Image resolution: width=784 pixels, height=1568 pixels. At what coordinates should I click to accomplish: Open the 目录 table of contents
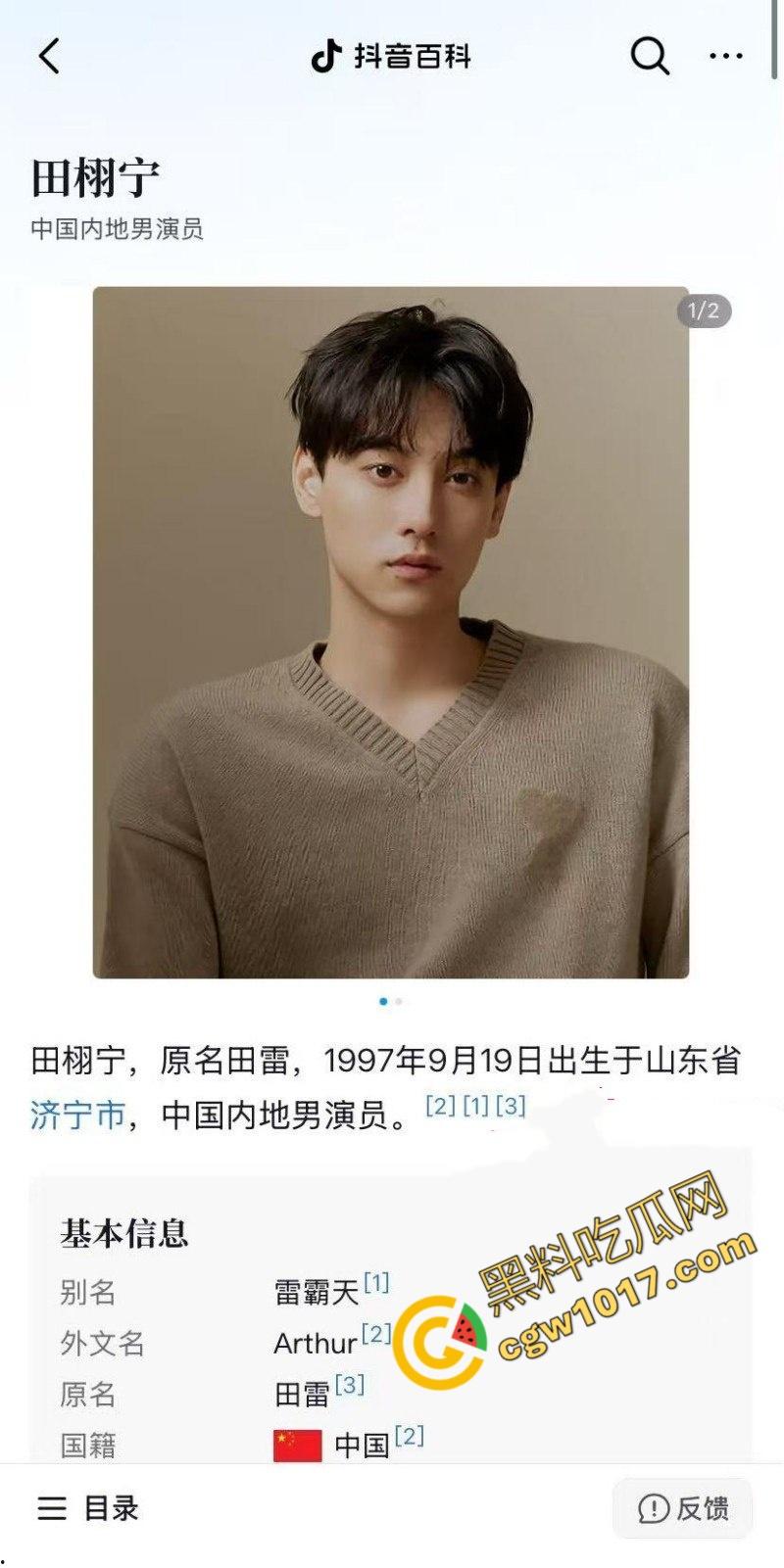[88, 1508]
